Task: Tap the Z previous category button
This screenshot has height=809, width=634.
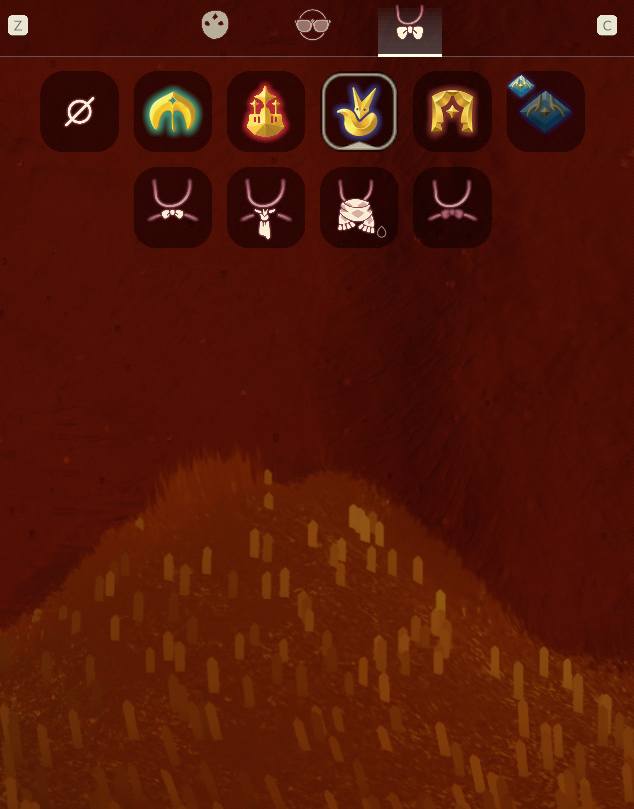Action: pos(18,26)
